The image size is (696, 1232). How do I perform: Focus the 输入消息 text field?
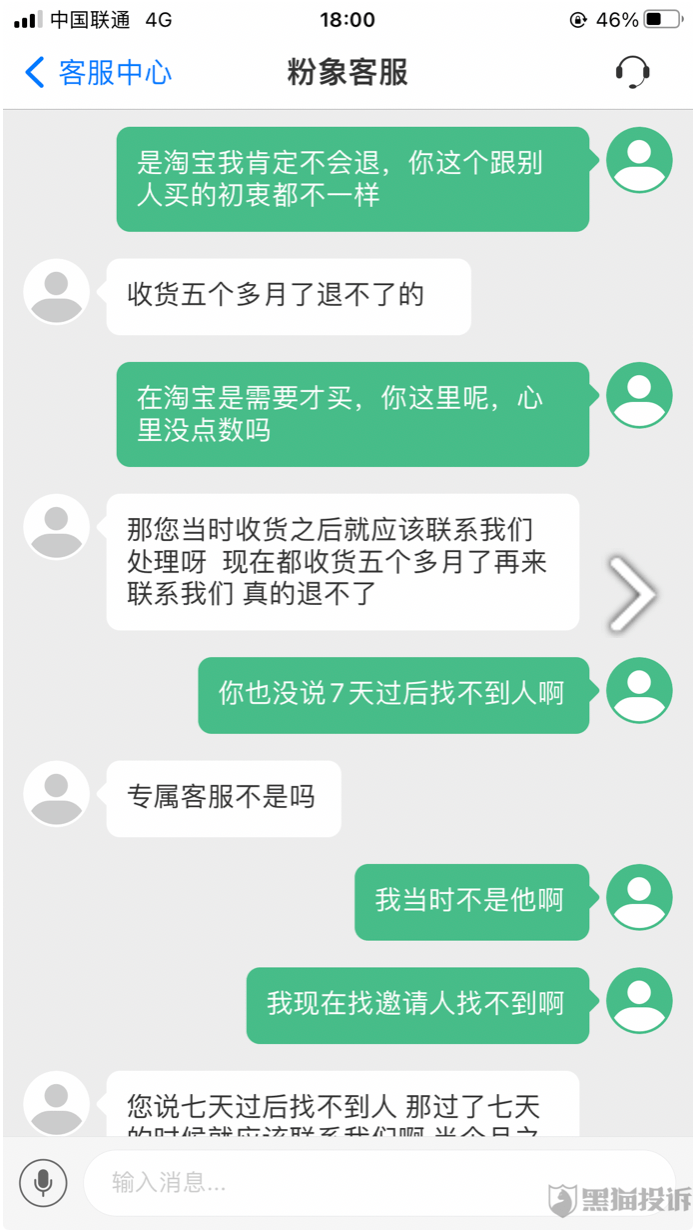click(379, 1183)
